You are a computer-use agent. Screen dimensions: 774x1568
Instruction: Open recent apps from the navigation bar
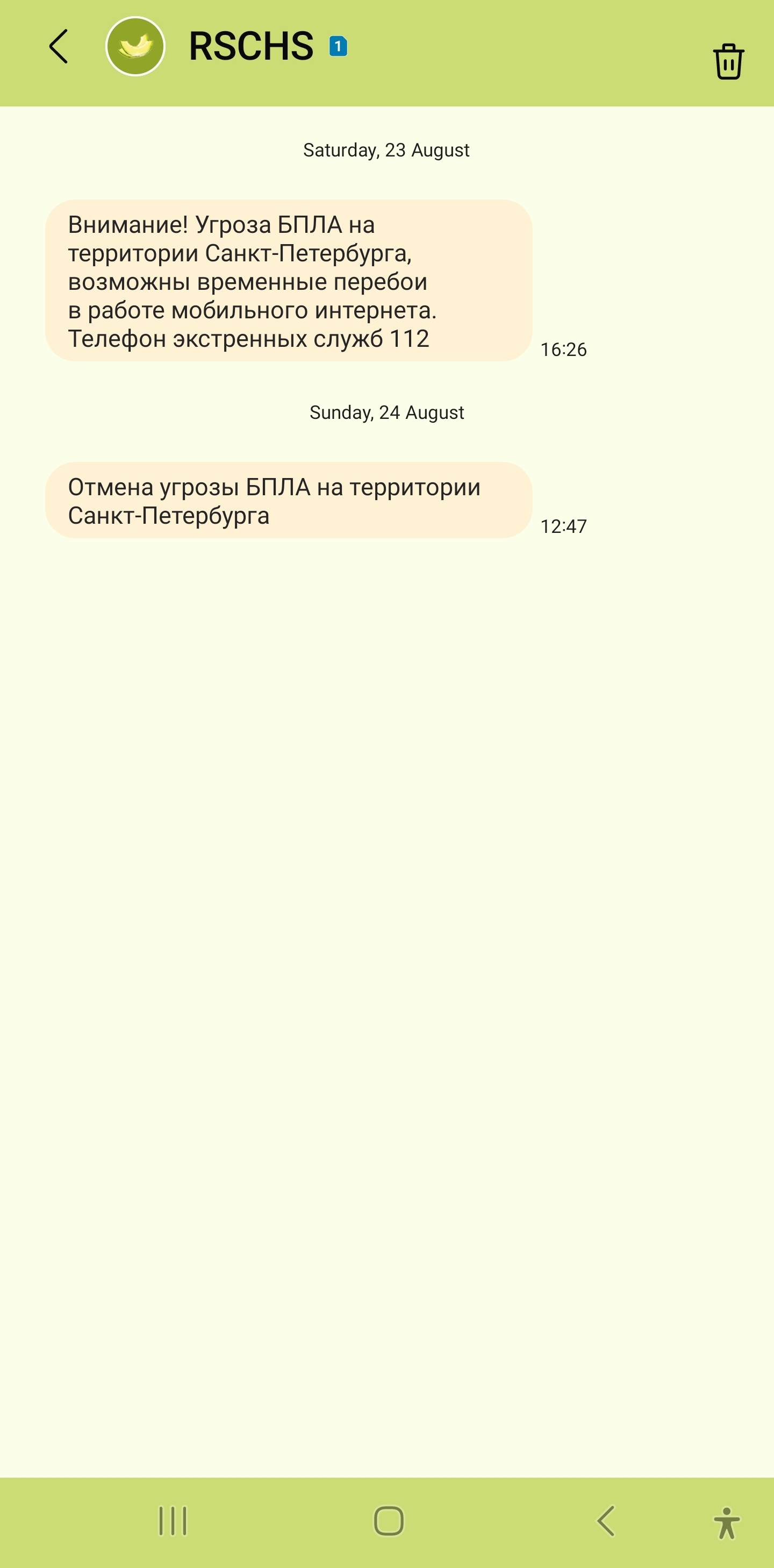(173, 1521)
